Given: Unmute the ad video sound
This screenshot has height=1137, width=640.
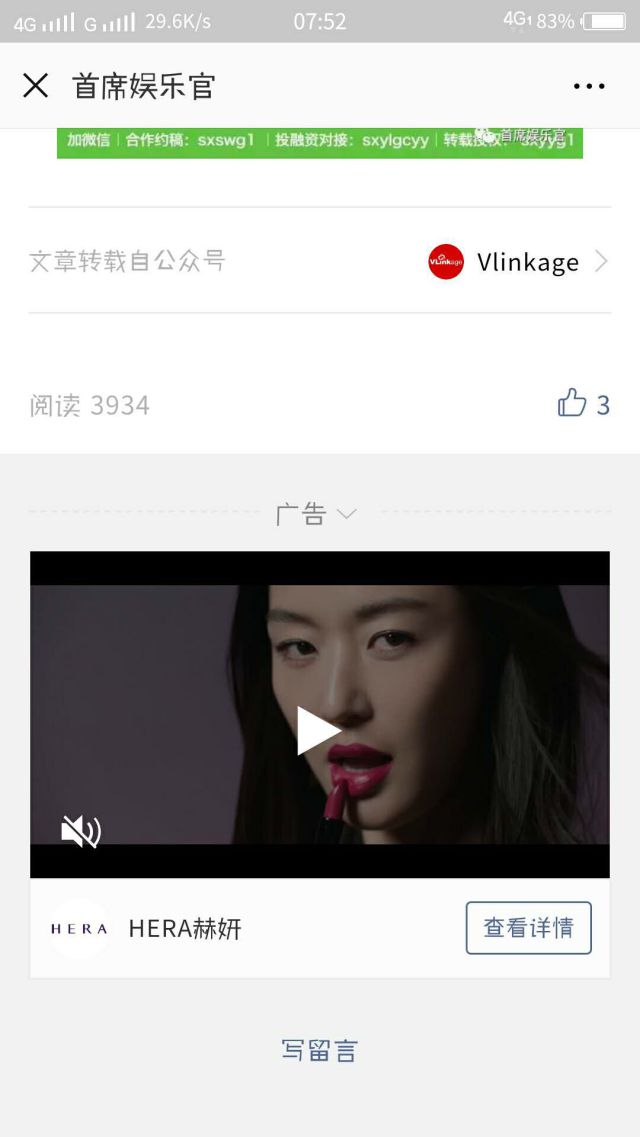Looking at the screenshot, I should point(81,830).
